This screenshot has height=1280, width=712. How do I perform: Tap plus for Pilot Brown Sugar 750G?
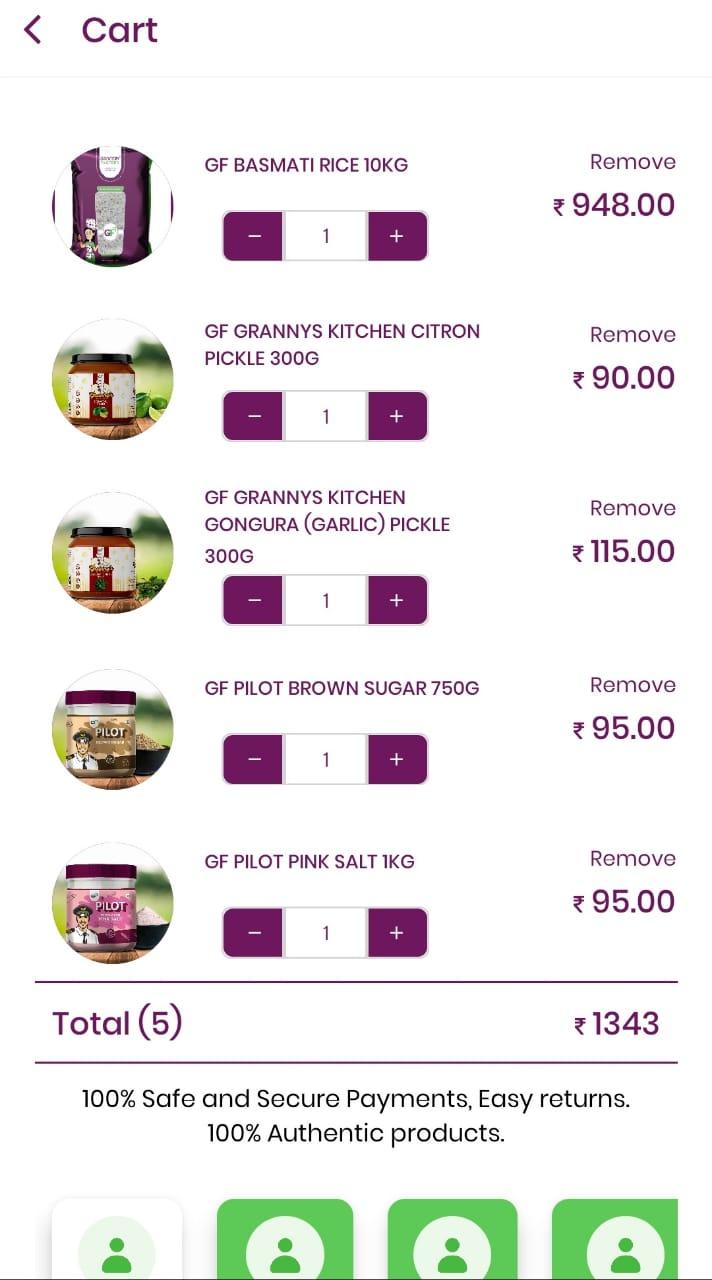[x=397, y=759]
